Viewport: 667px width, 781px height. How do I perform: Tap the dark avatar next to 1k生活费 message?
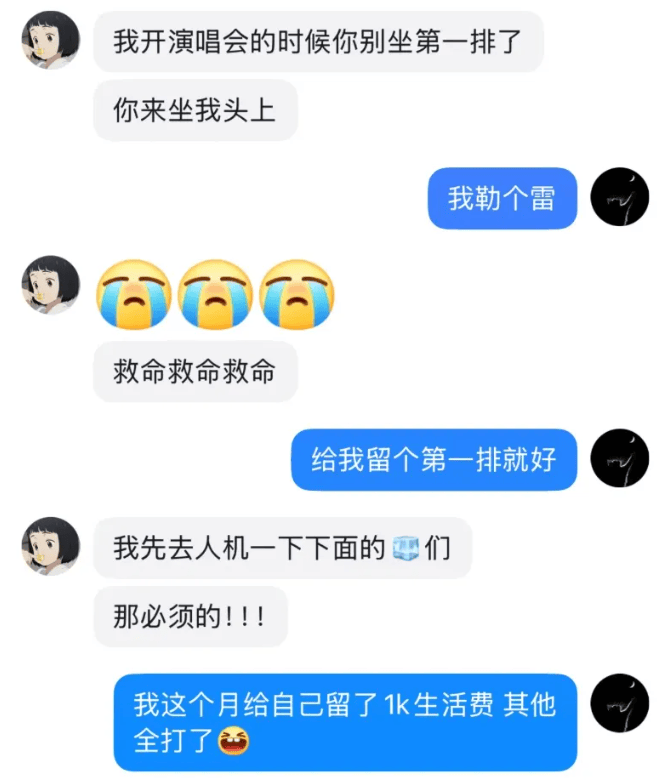click(x=620, y=702)
